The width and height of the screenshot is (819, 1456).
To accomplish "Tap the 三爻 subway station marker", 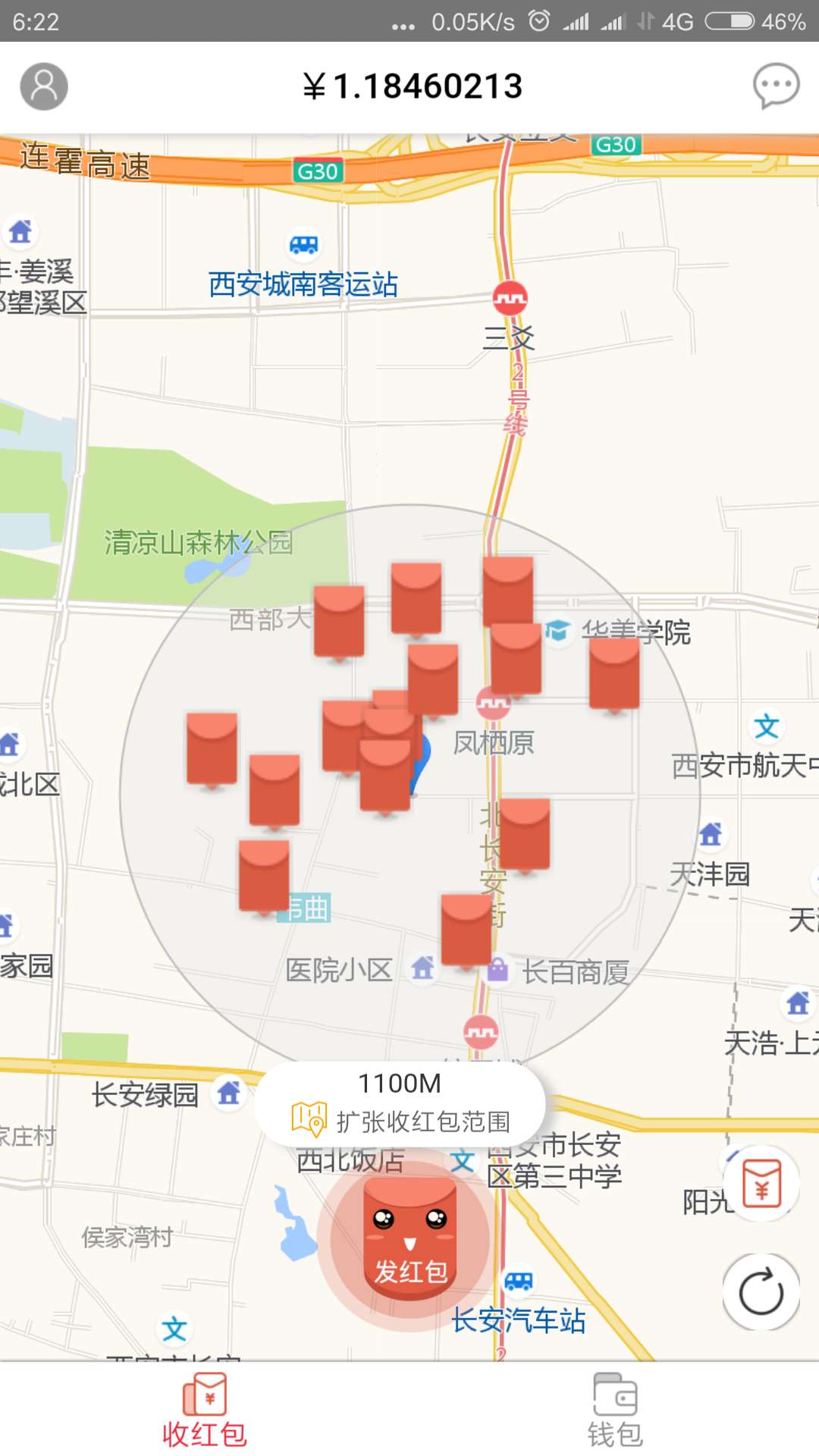I will tap(510, 298).
